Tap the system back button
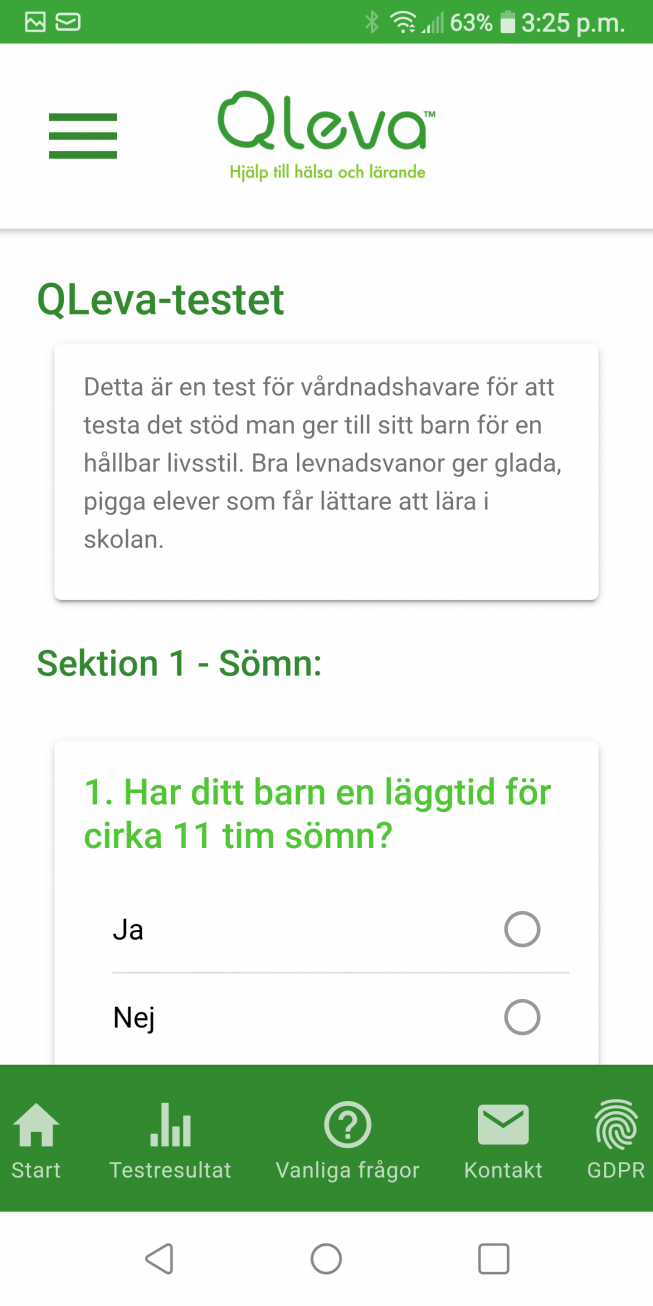 click(x=160, y=1258)
